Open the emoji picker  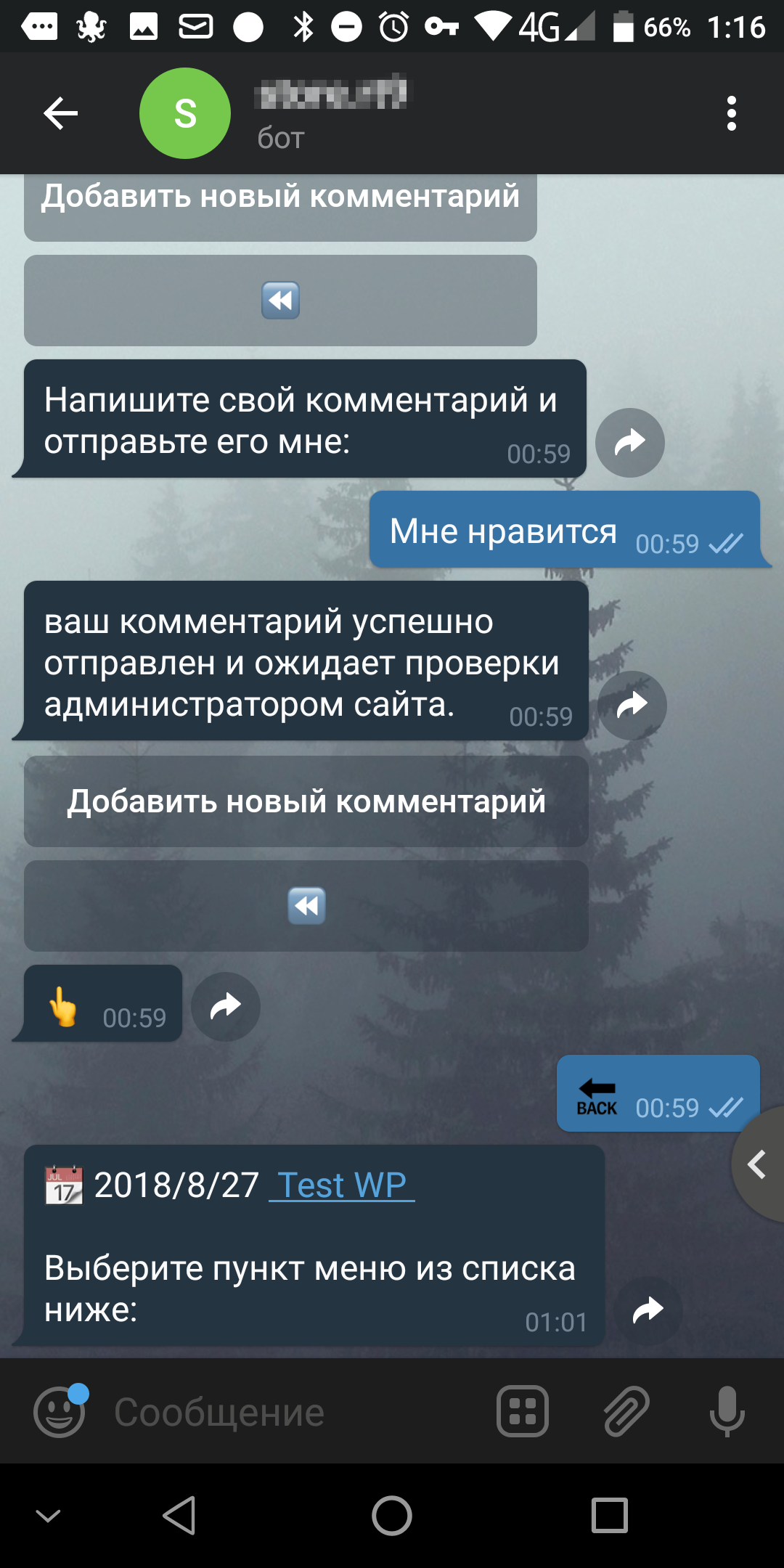pyautogui.click(x=60, y=1412)
